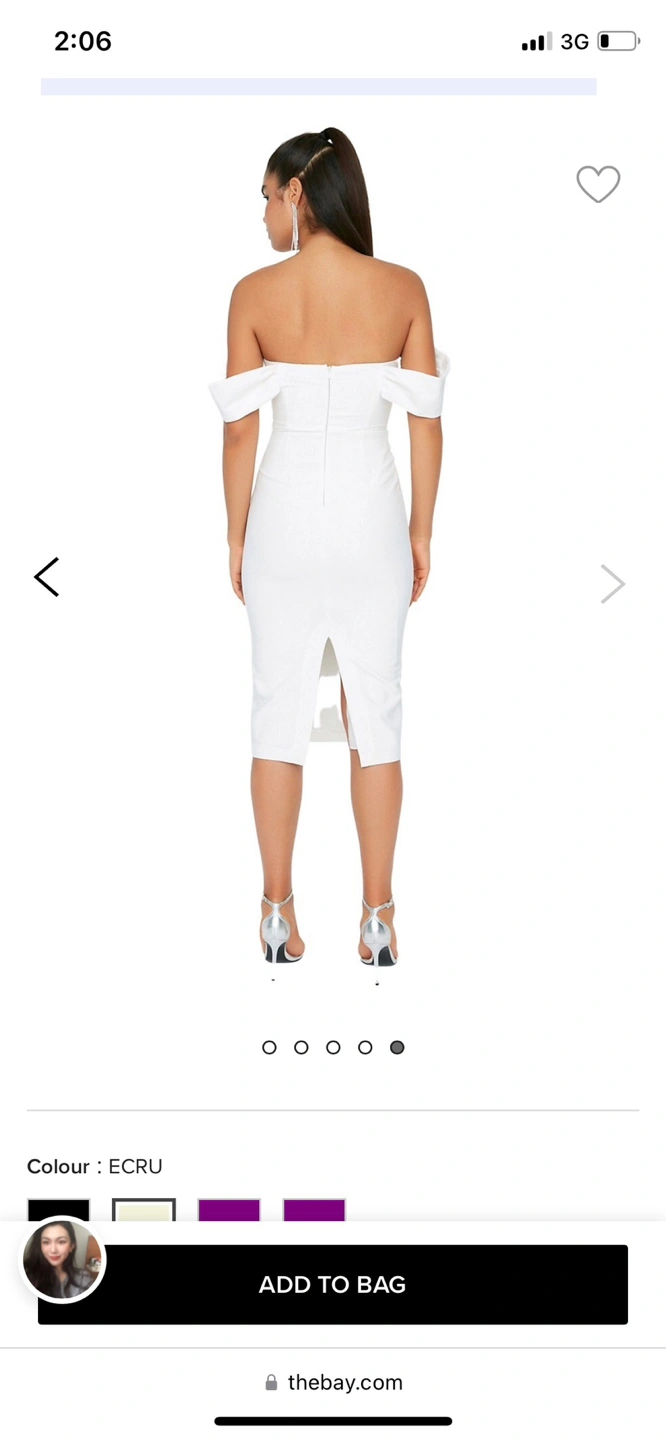This screenshot has width=666, height=1440.
Task: Go to previous product photo
Action: click(47, 578)
